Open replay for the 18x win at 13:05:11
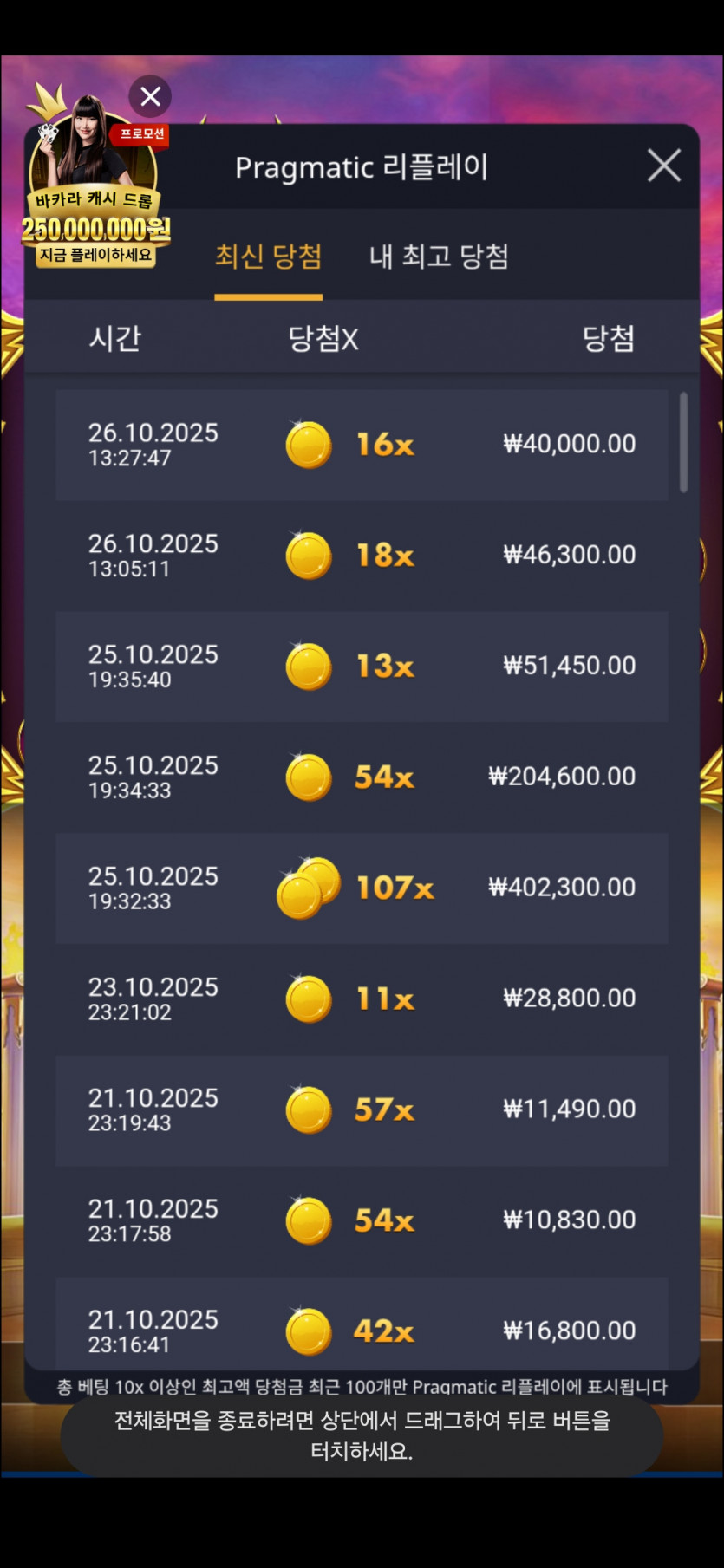Viewport: 724px width, 1568px height. [362, 556]
